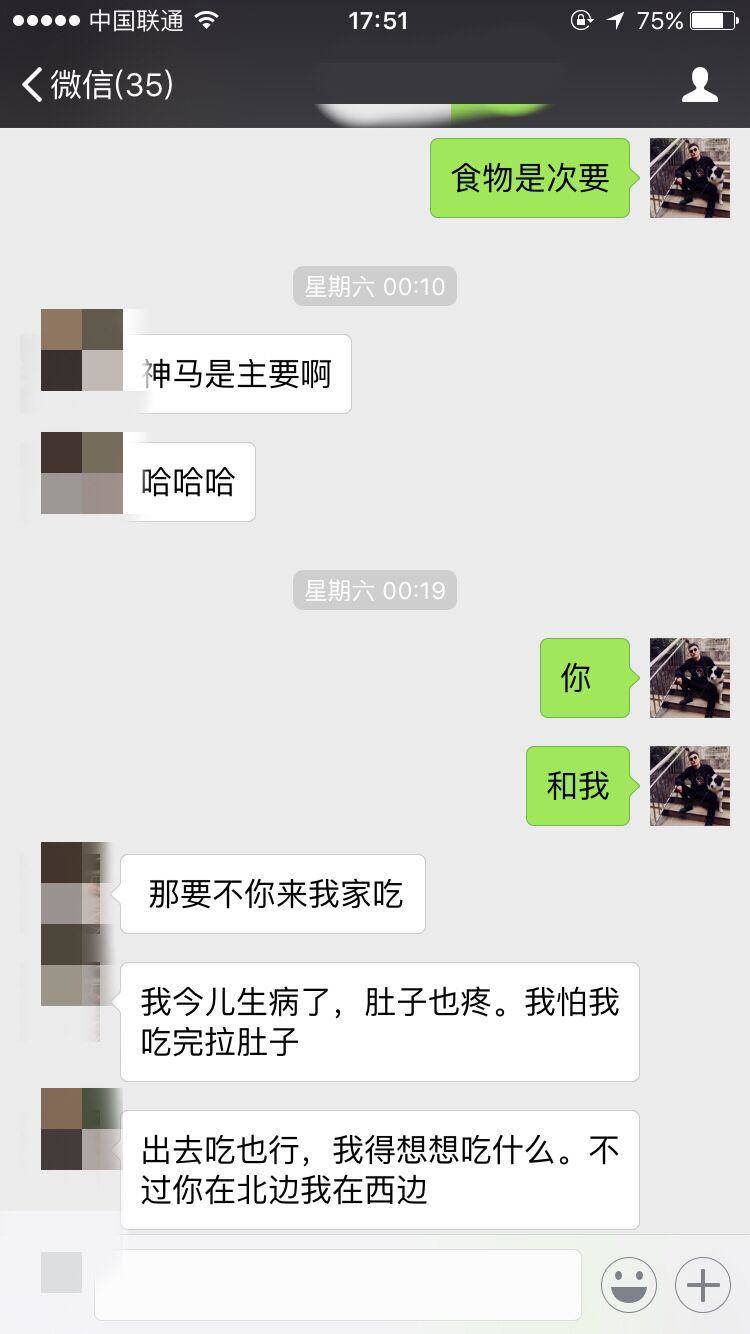
Task: Tap the 星期六 00:10 timestamp
Action: coord(374,286)
